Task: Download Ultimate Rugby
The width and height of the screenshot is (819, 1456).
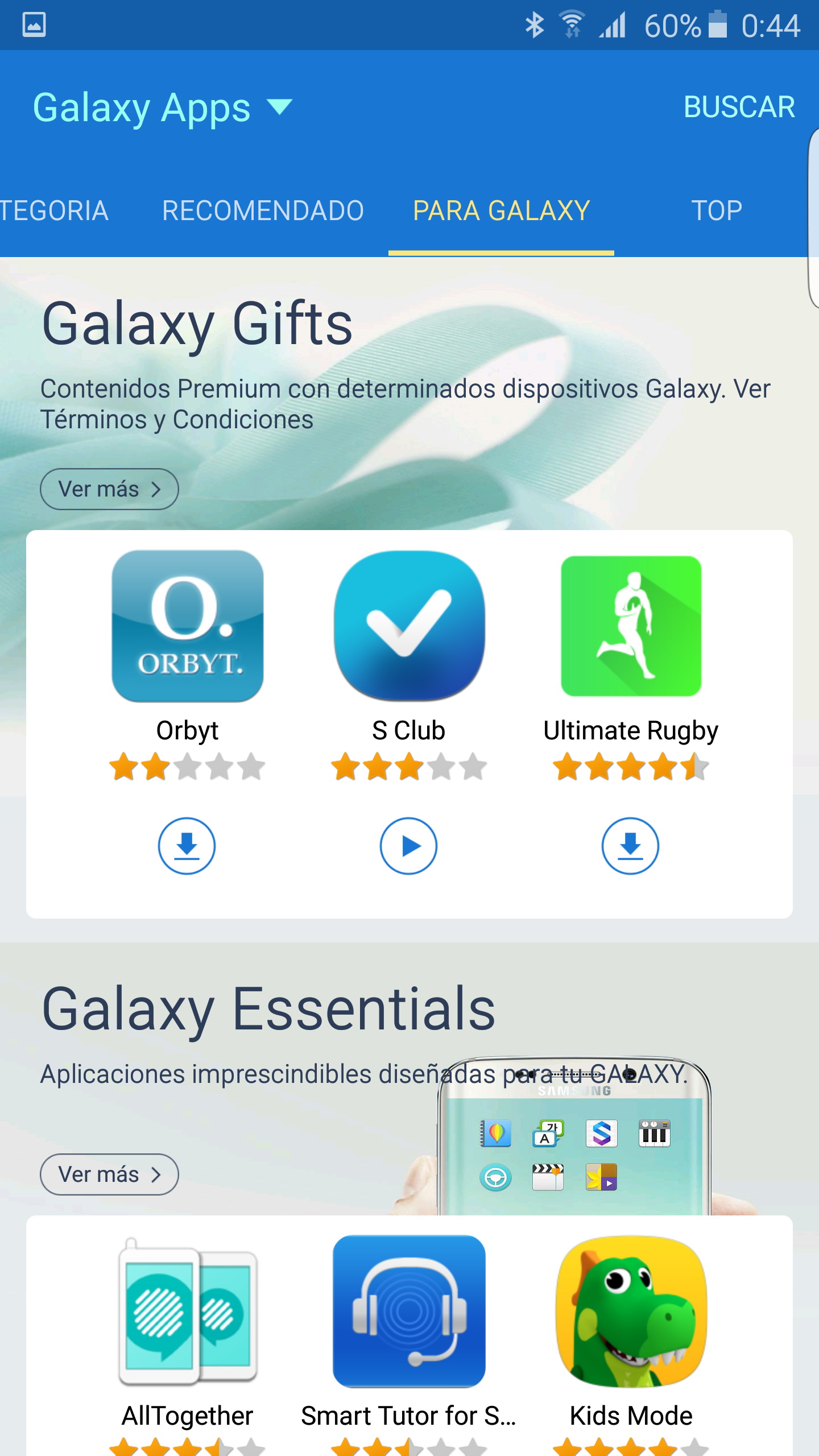Action: click(630, 846)
